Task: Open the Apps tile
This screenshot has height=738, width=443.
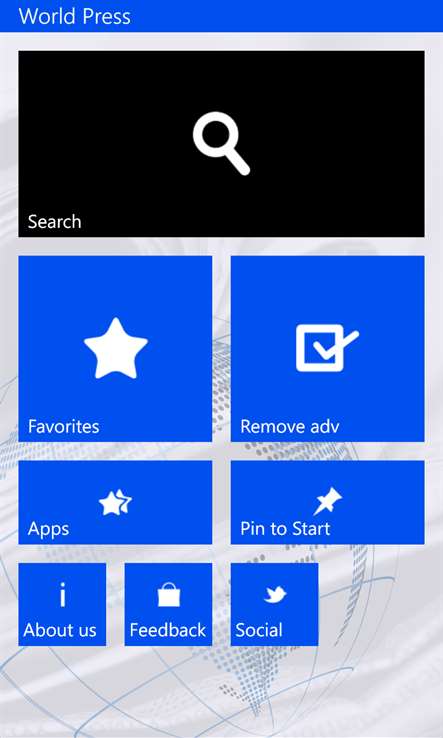Action: click(115, 502)
